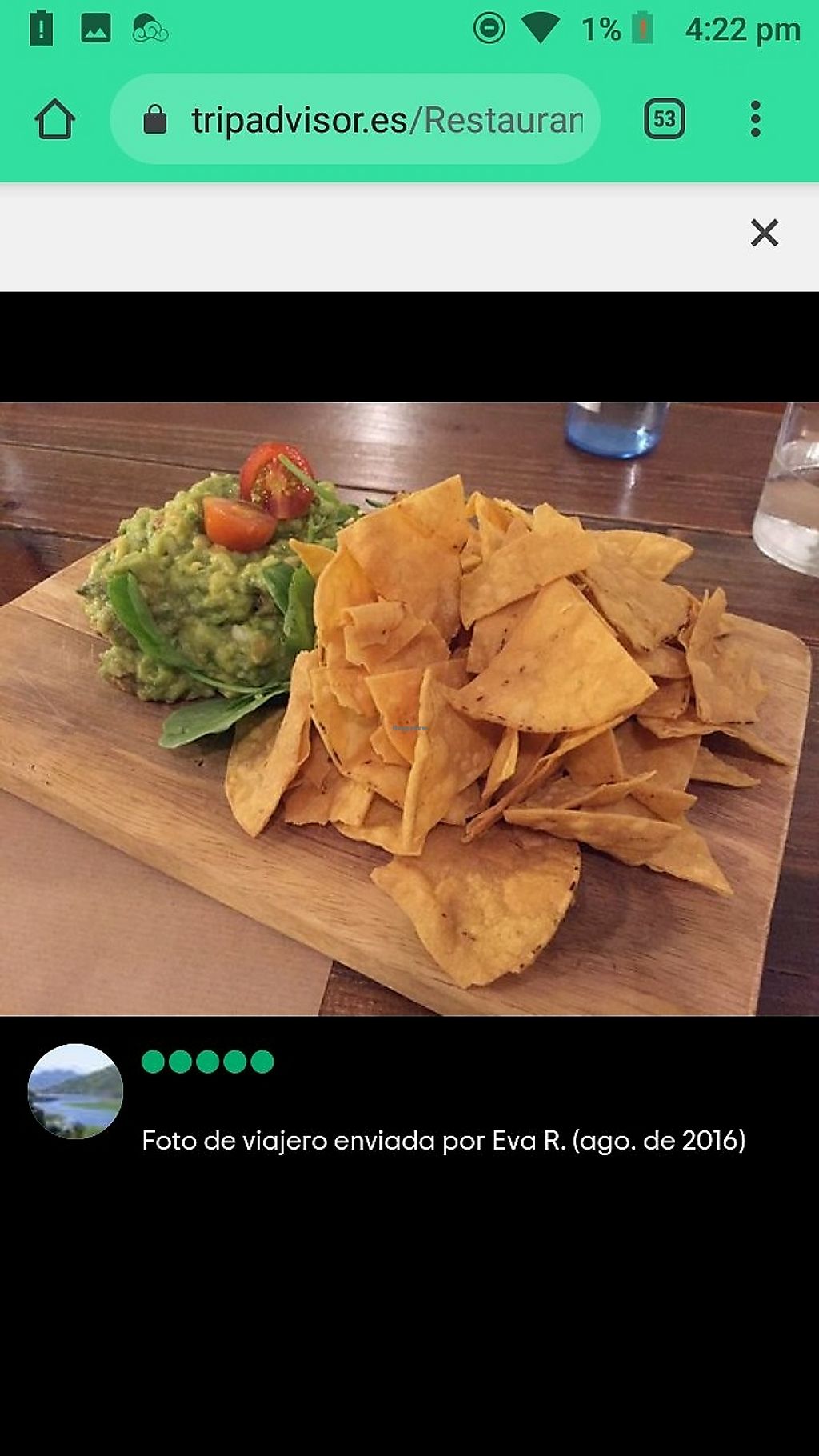View the guacamole and nachos photo
The width and height of the screenshot is (819, 1456).
tap(409, 709)
